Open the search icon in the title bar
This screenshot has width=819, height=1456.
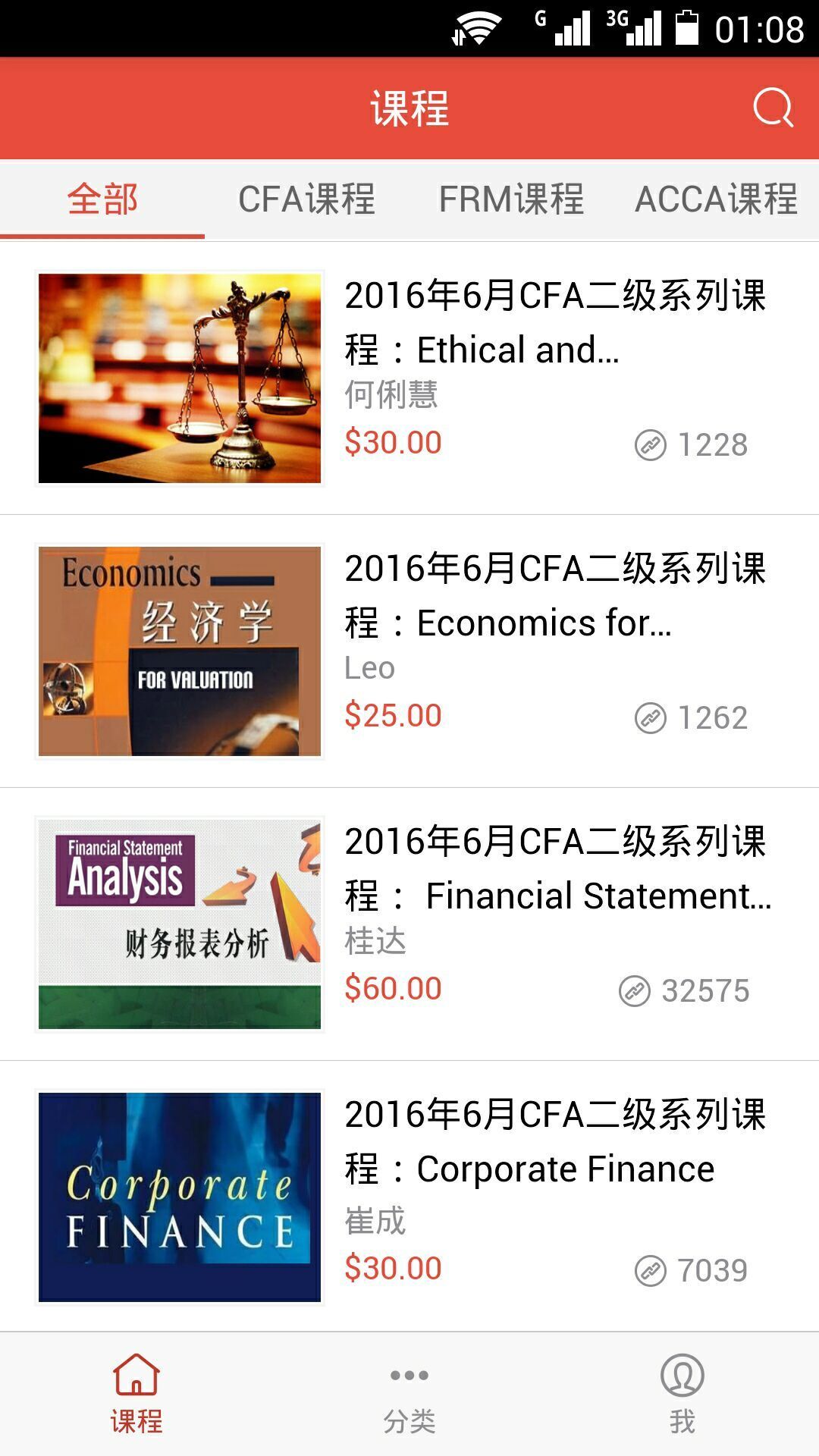773,108
